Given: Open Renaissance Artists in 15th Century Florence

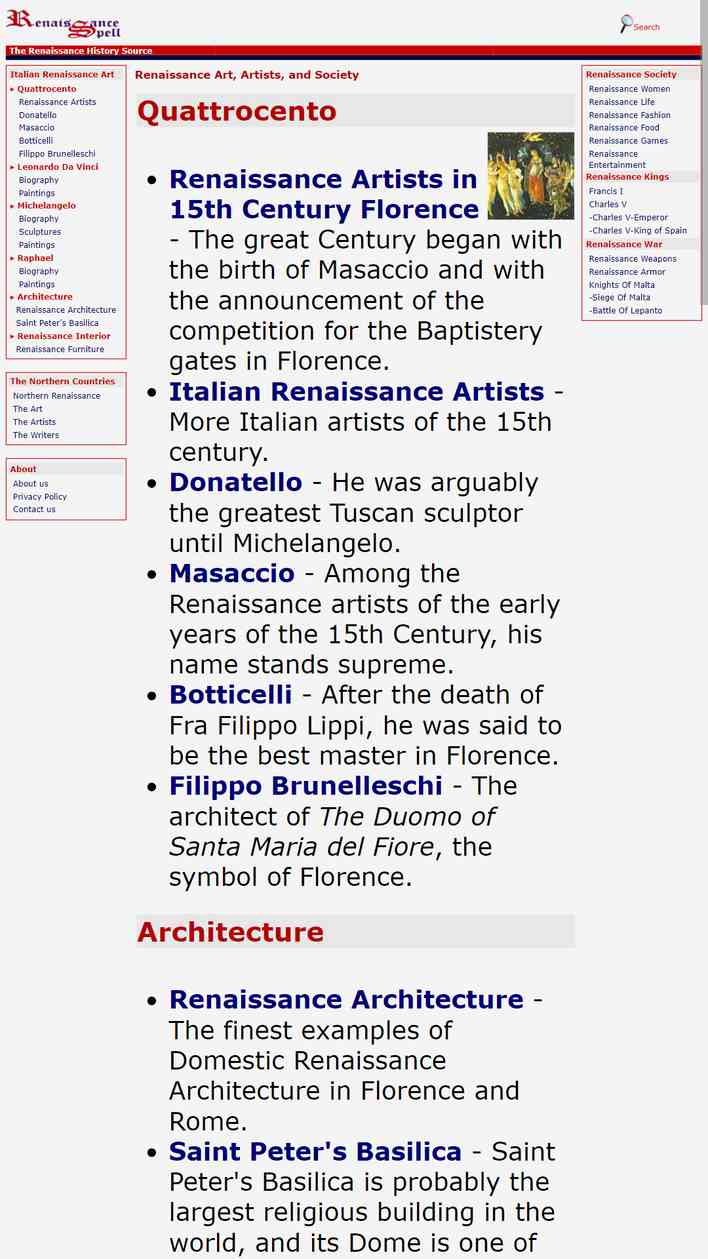Looking at the screenshot, I should pos(324,194).
